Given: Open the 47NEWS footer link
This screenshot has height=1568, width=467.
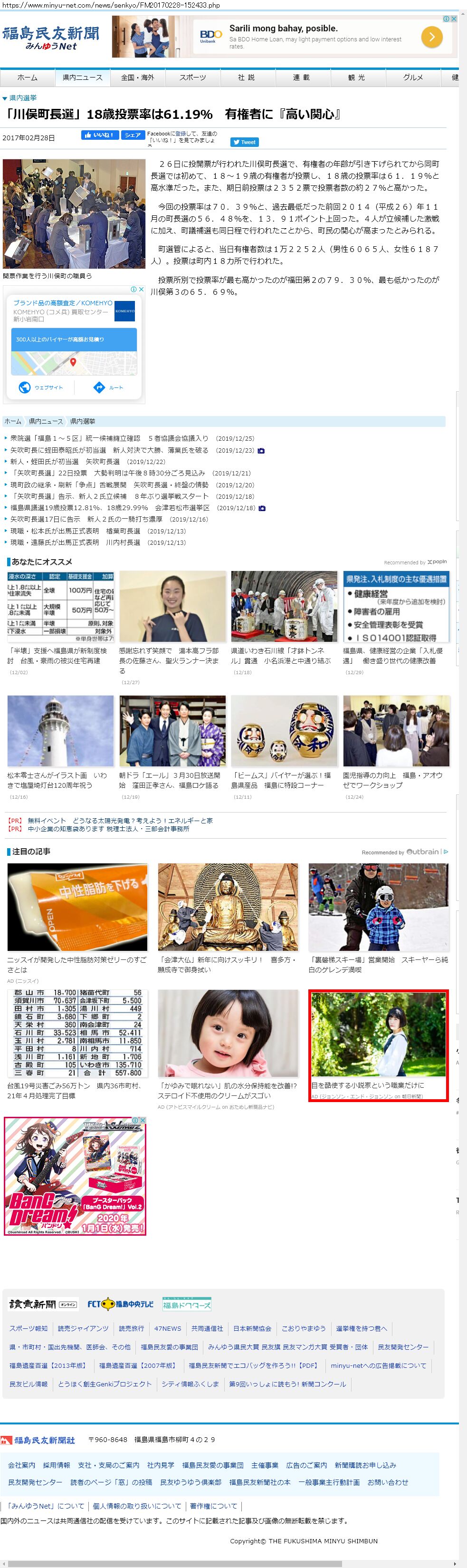Looking at the screenshot, I should coord(167,1328).
